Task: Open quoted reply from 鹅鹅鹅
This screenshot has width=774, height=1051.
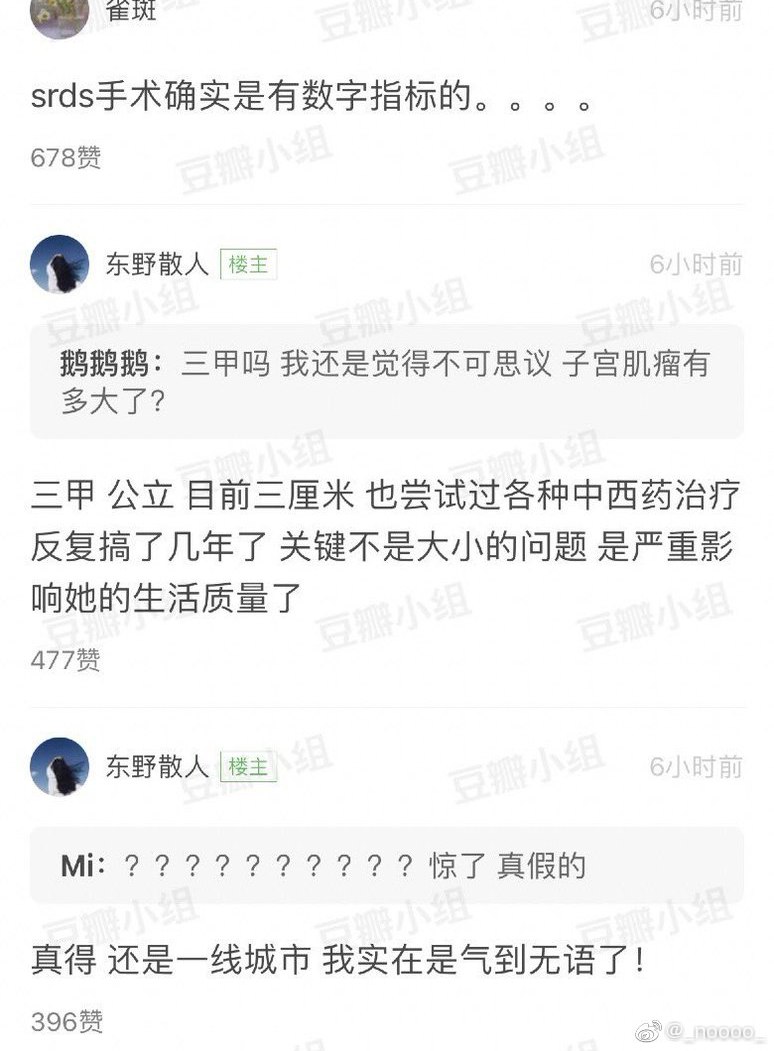Action: (387, 382)
